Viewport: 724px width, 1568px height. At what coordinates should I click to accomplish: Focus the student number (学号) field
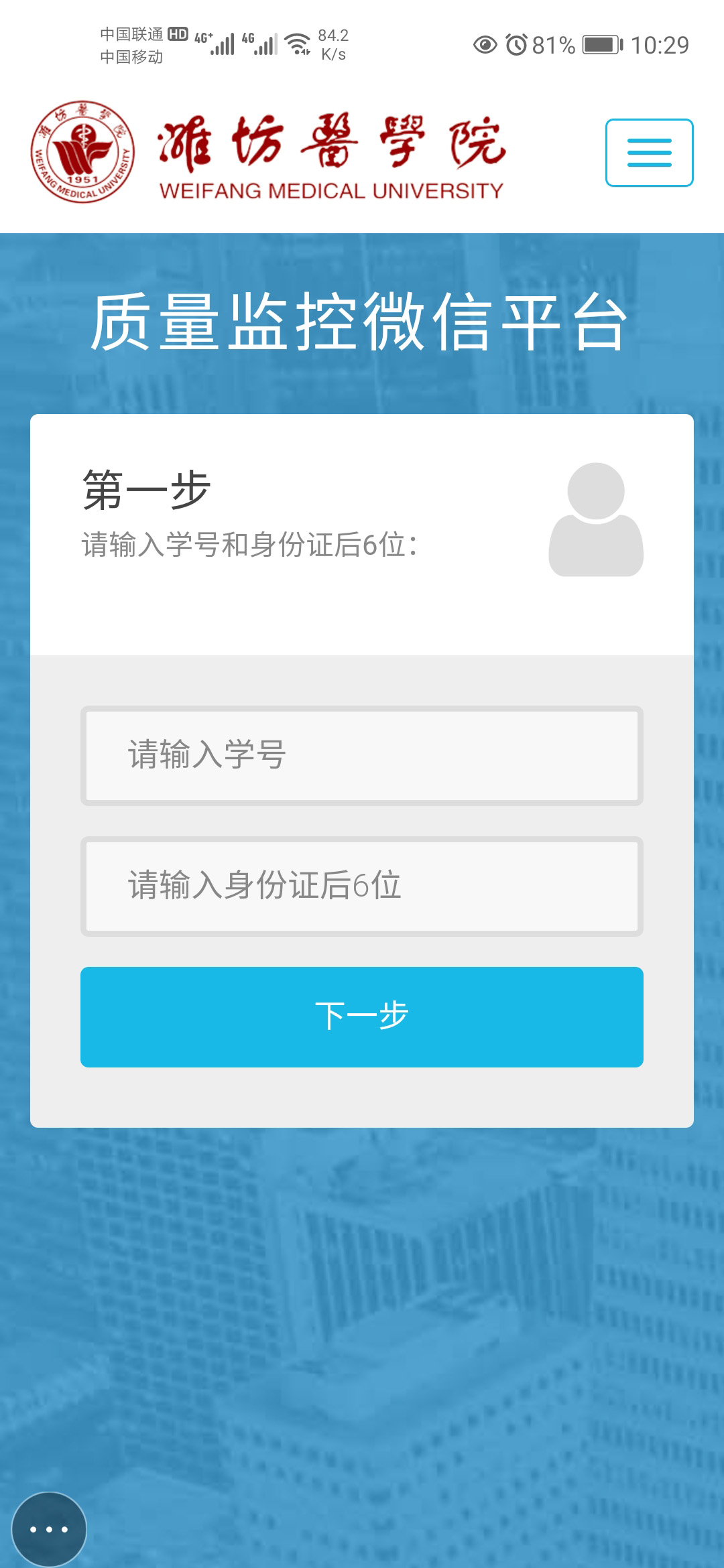point(362,755)
